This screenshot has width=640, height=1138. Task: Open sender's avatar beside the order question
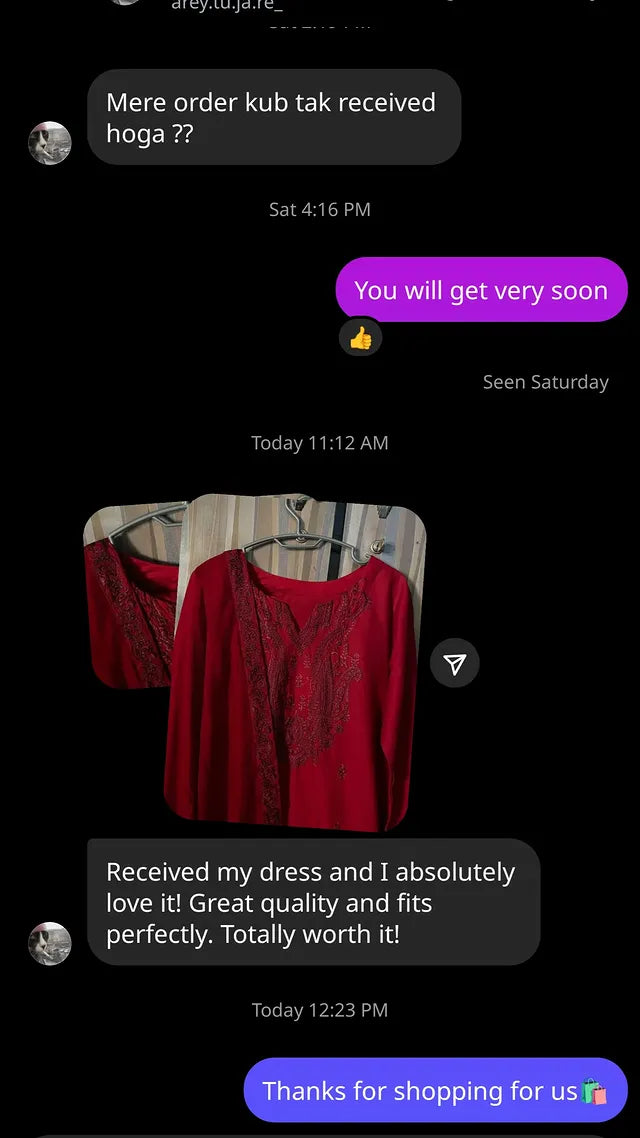click(49, 143)
